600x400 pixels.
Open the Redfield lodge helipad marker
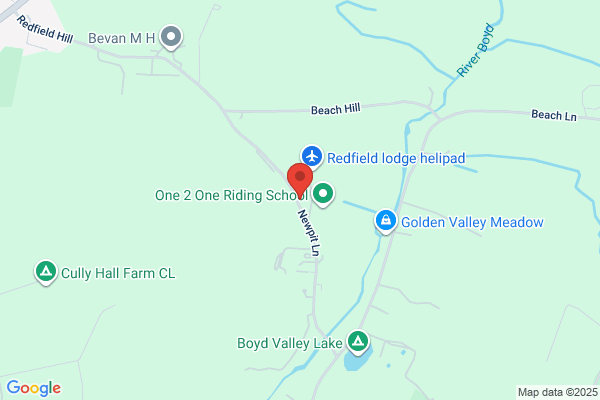coord(312,157)
